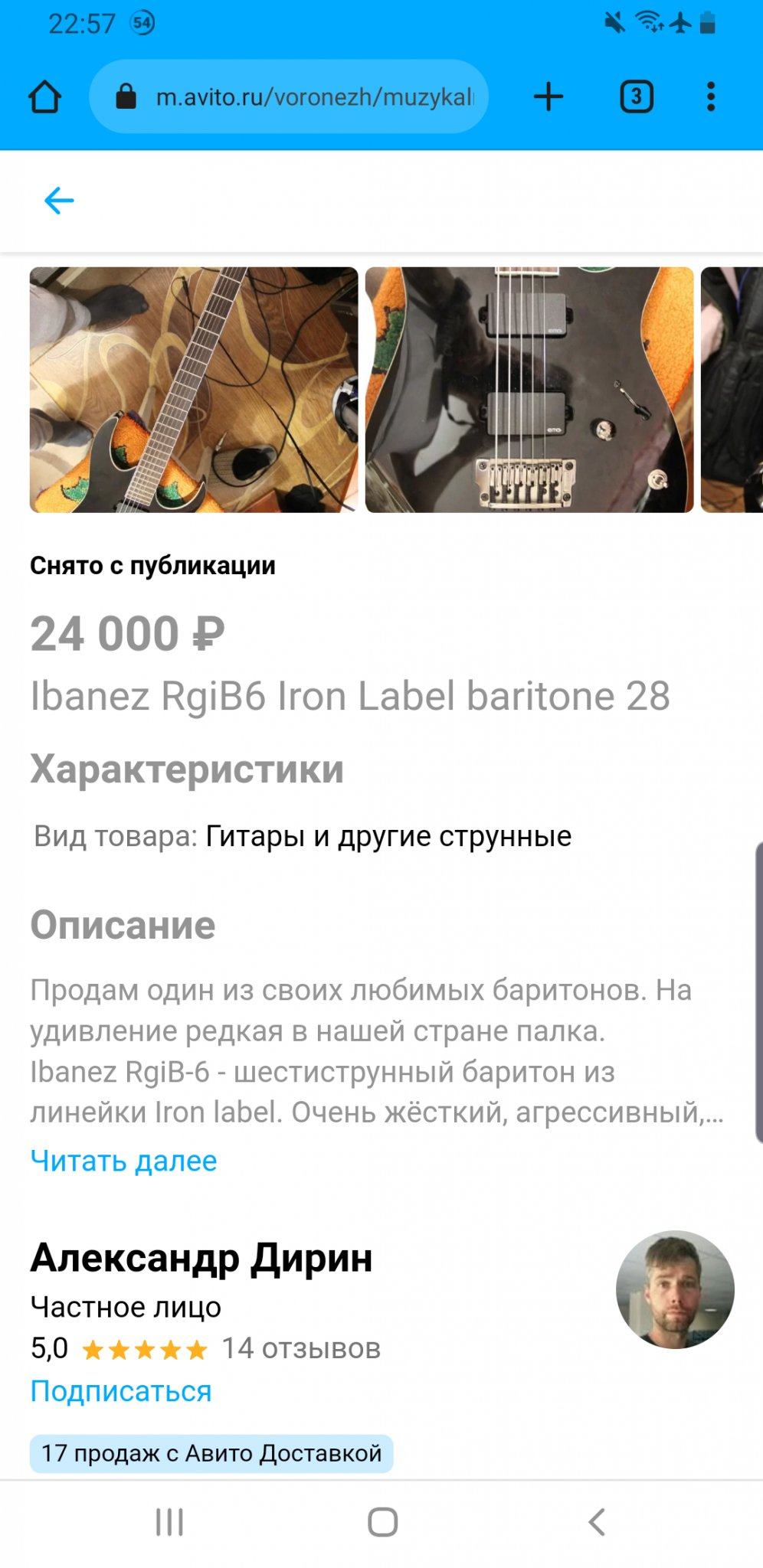Screen dimensions: 763x1568
Task: Show the open tabs switcher
Action: [x=636, y=97]
